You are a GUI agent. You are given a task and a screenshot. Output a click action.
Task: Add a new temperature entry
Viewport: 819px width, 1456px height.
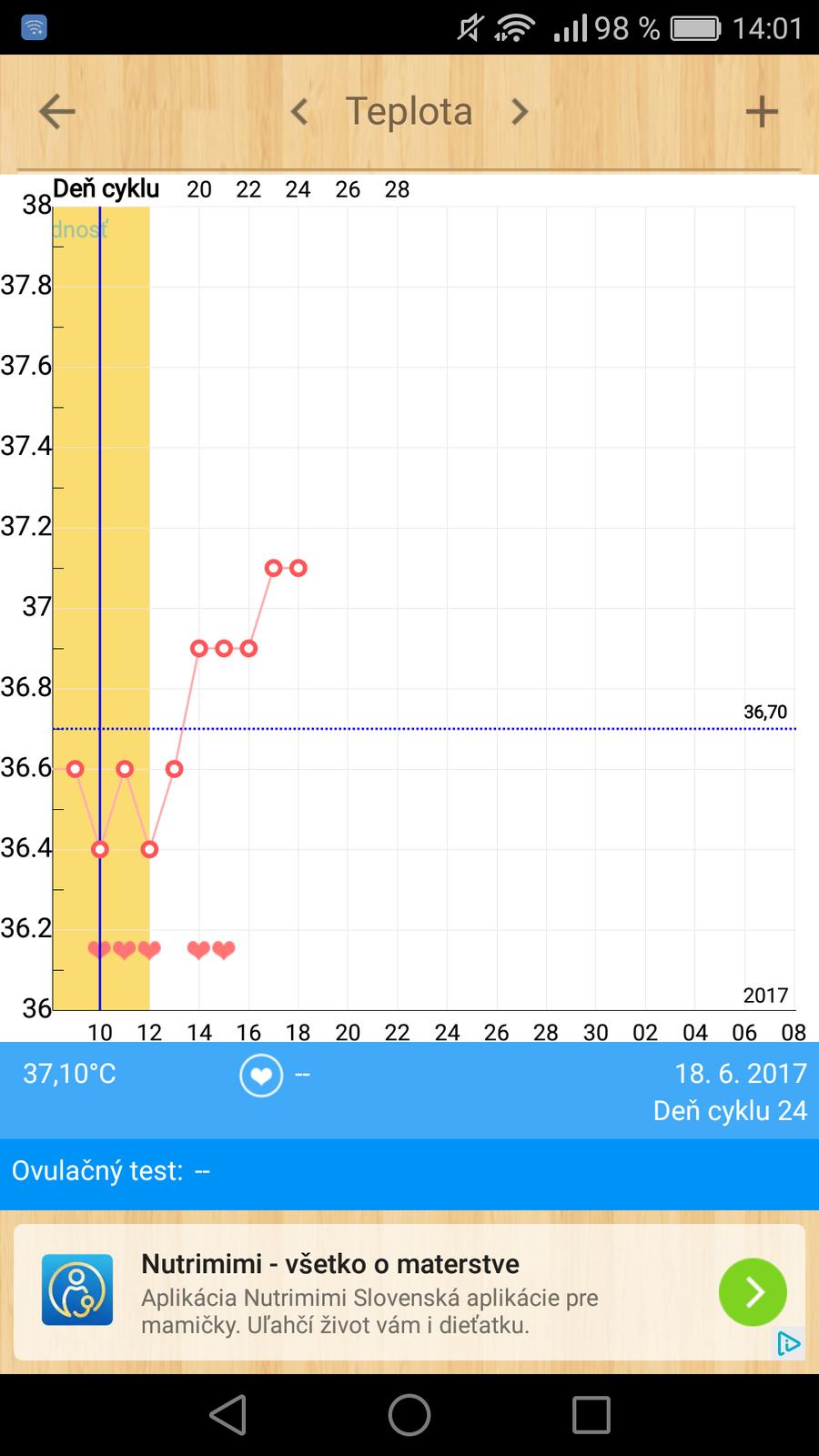[762, 112]
